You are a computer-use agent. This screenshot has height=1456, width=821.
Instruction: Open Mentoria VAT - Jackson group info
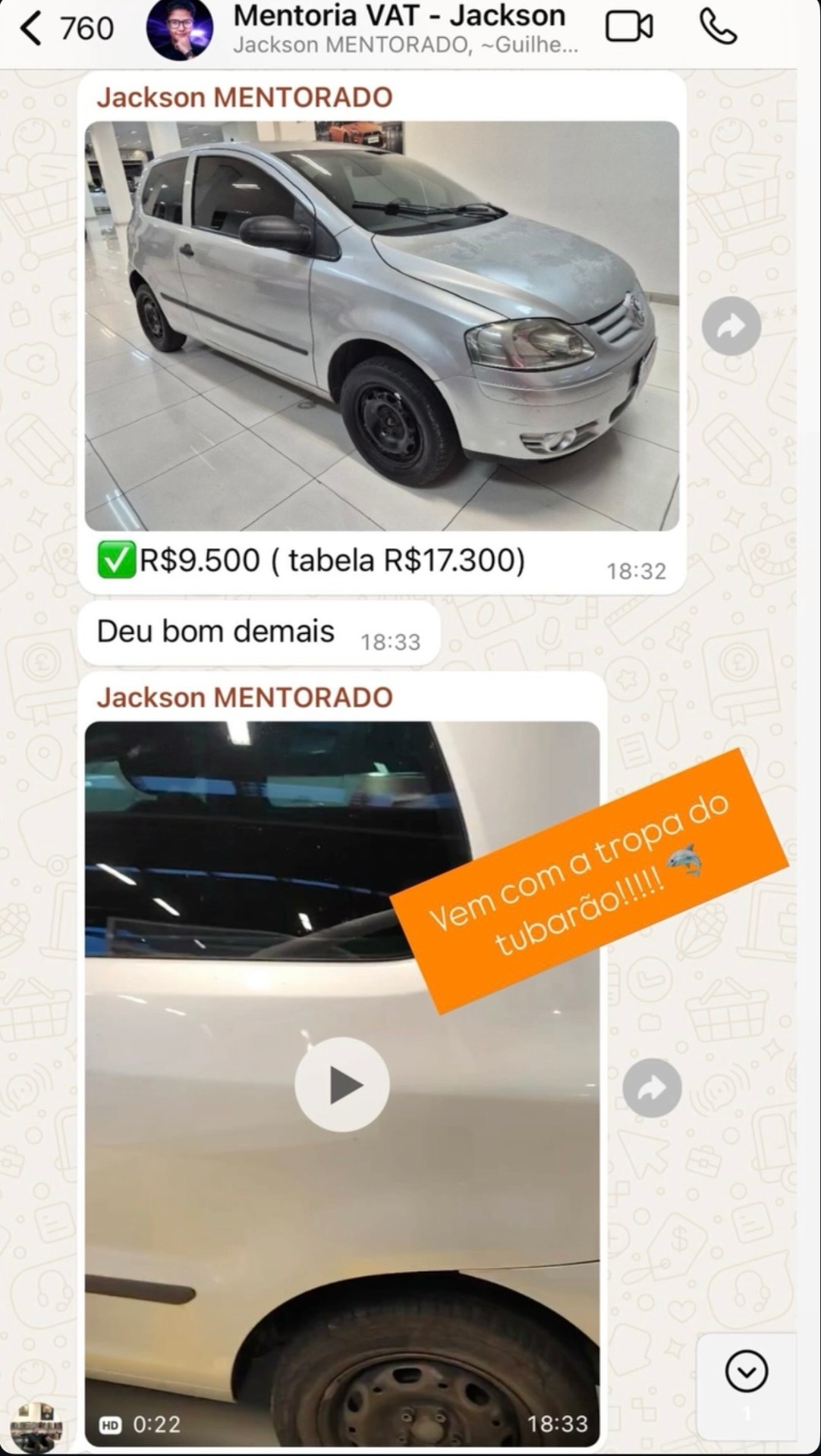coord(400,29)
